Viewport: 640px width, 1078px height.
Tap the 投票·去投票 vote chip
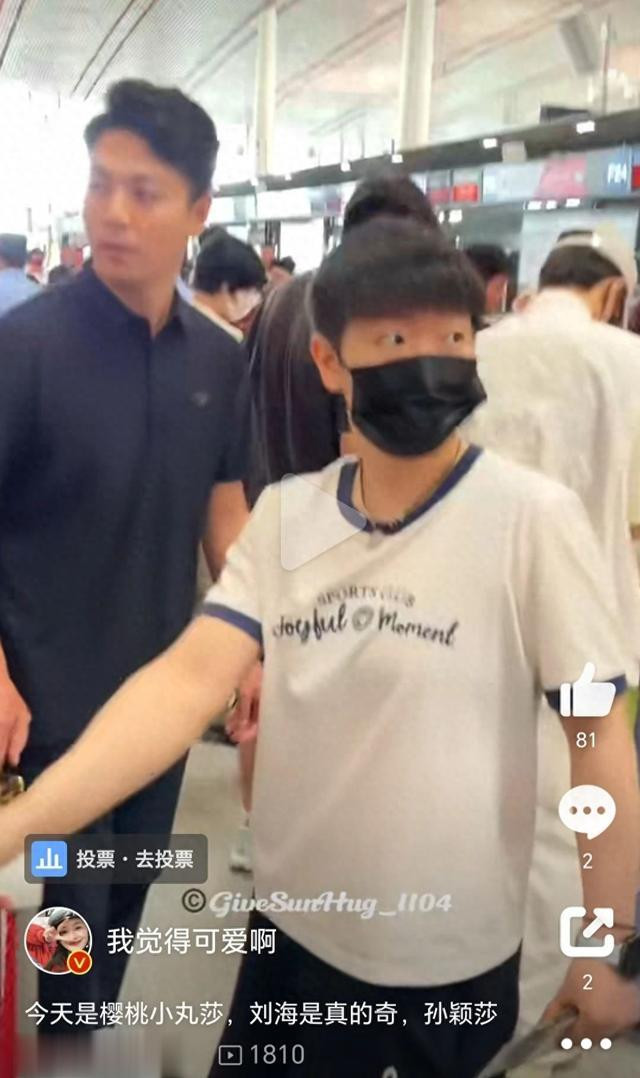click(x=116, y=859)
